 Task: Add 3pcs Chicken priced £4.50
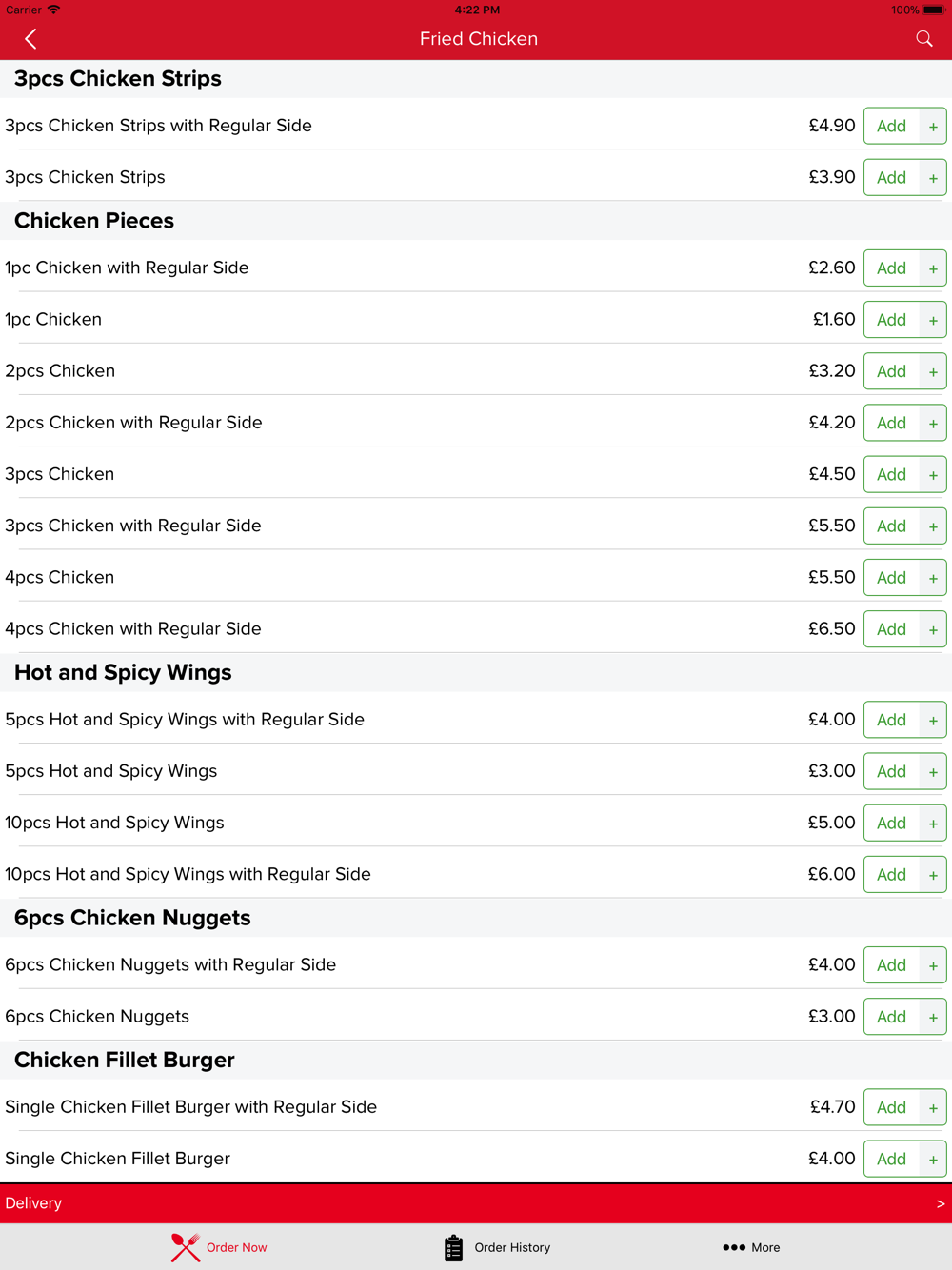coord(904,474)
